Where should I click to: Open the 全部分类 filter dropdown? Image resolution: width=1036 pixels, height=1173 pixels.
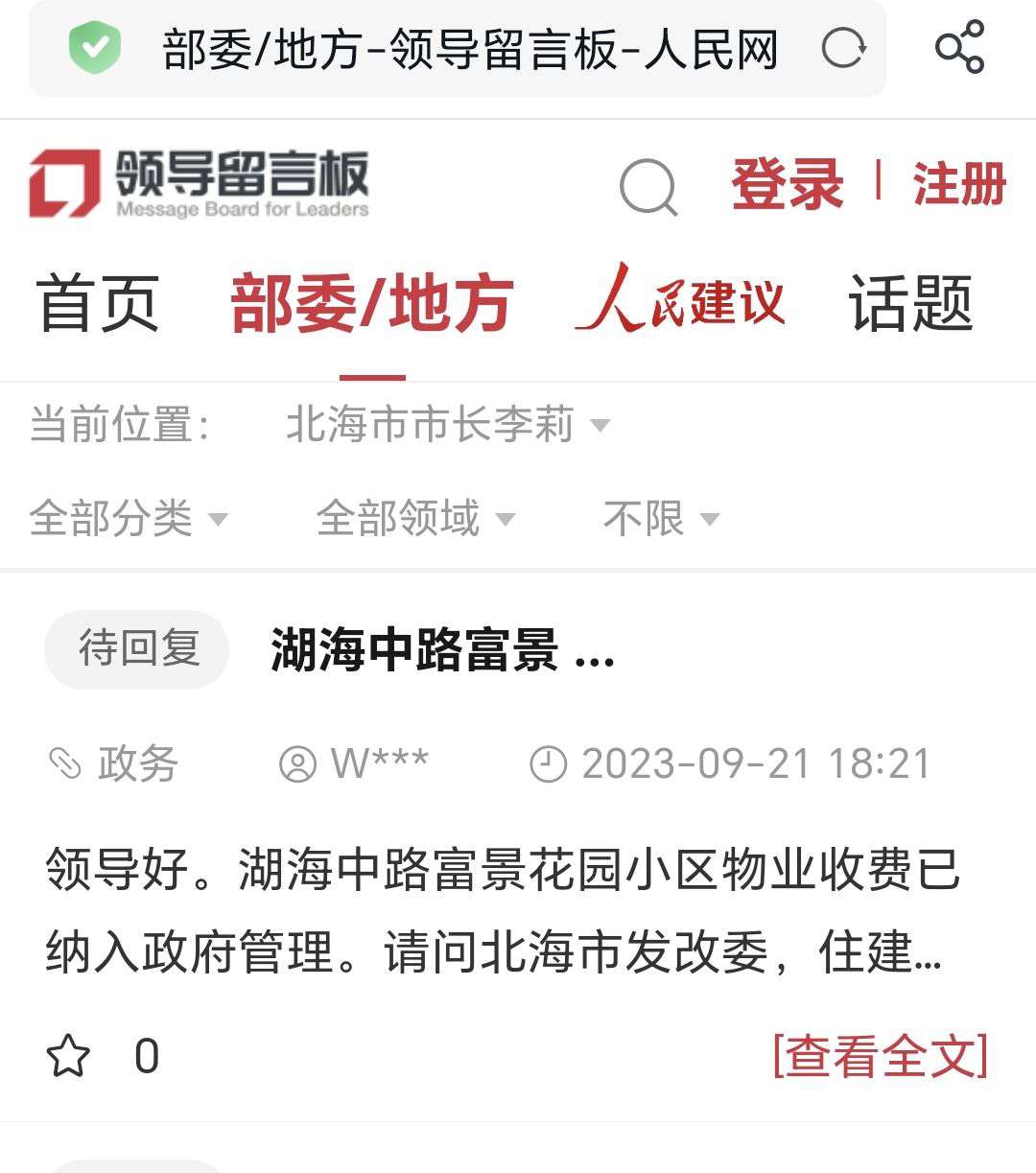point(129,519)
